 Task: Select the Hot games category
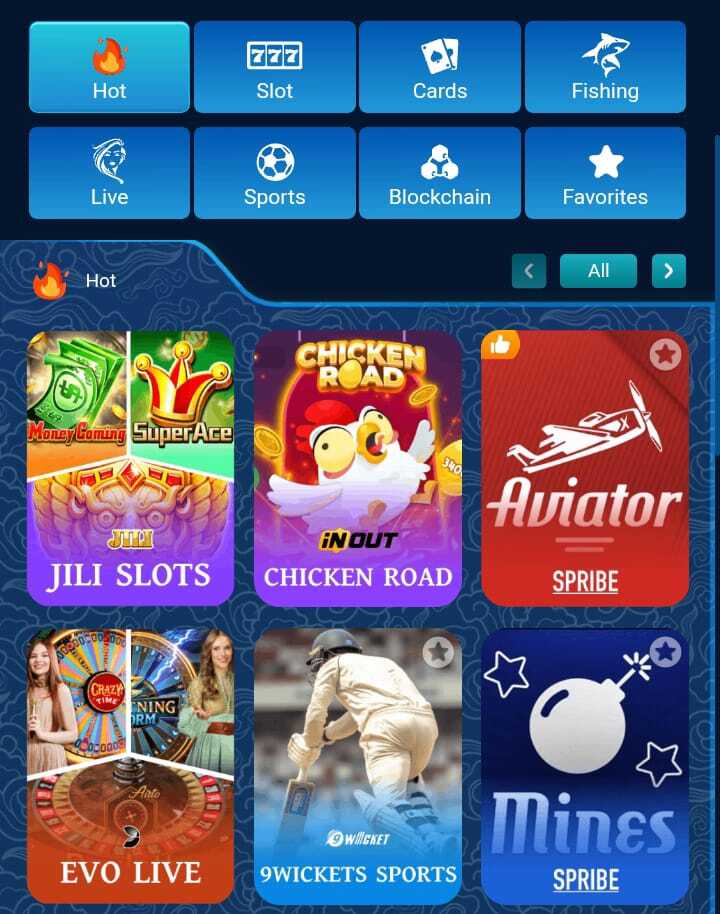(x=109, y=67)
